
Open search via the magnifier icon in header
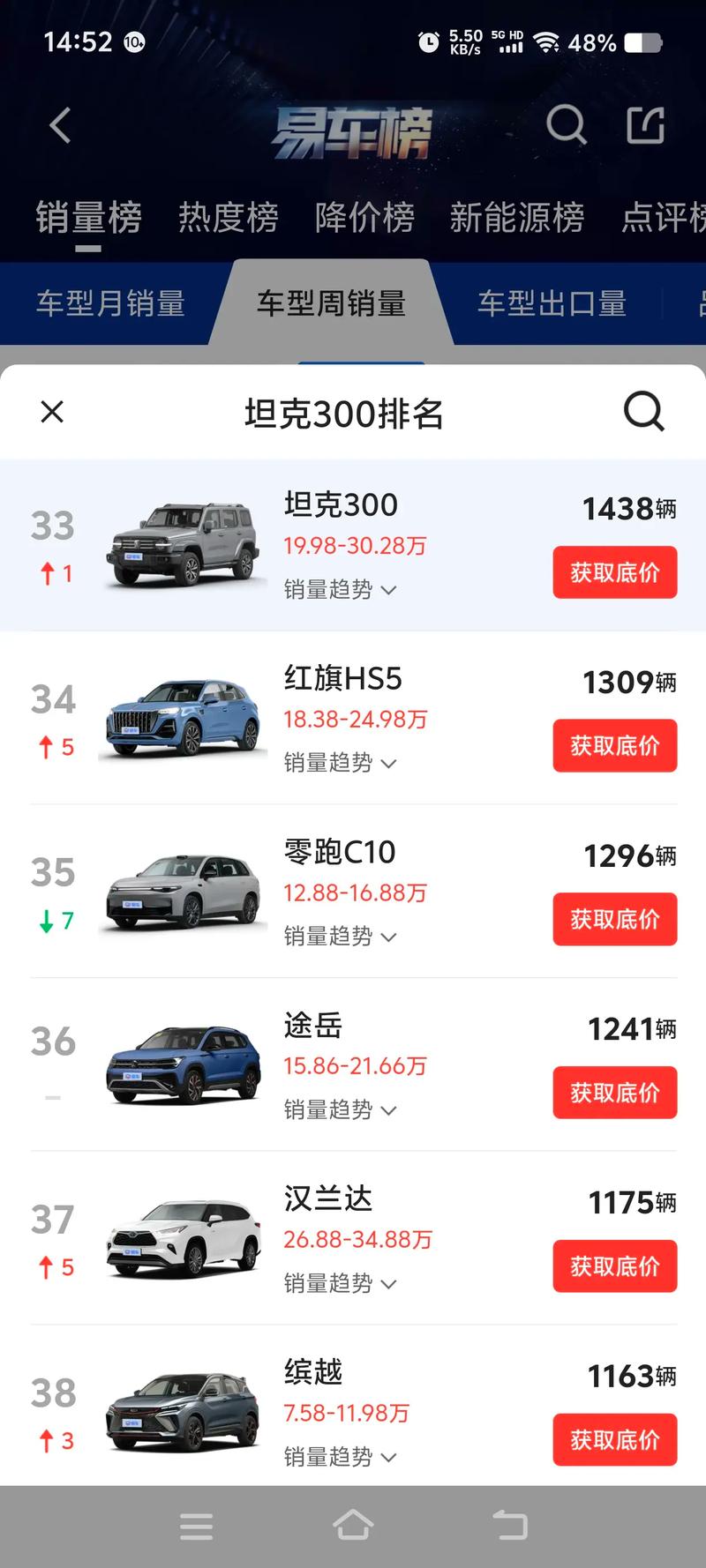(567, 125)
